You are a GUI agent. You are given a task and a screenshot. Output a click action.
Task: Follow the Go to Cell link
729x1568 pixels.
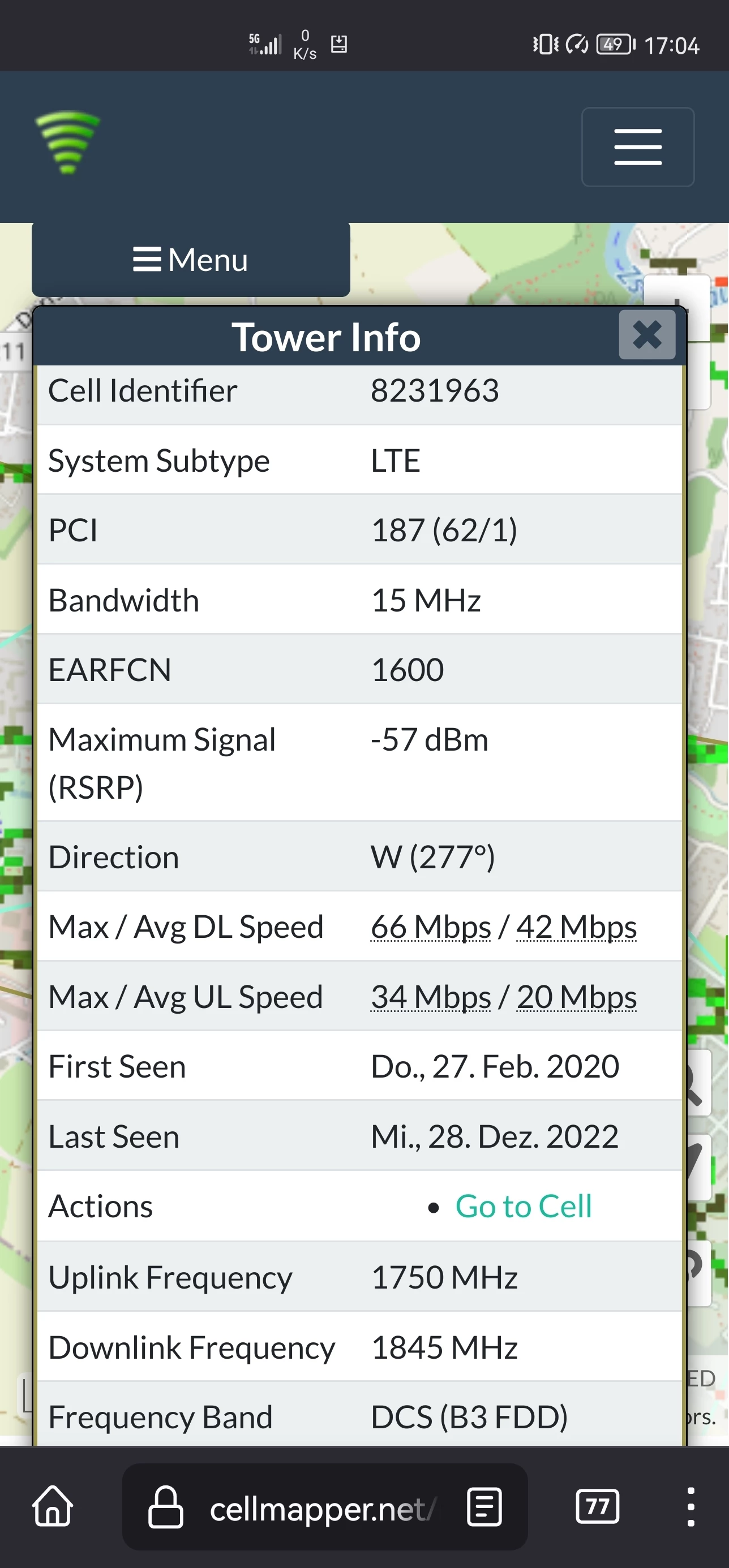523,1206
